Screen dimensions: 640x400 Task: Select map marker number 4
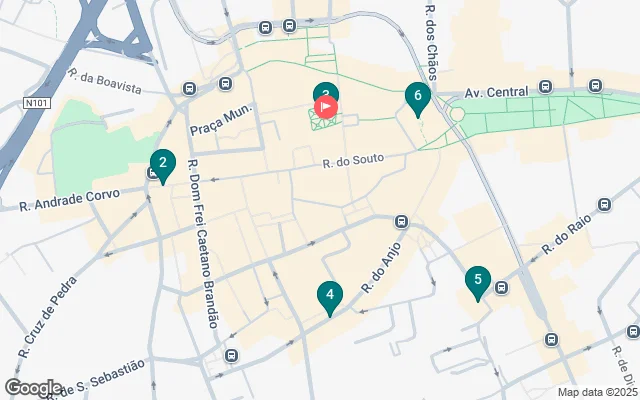(x=329, y=296)
